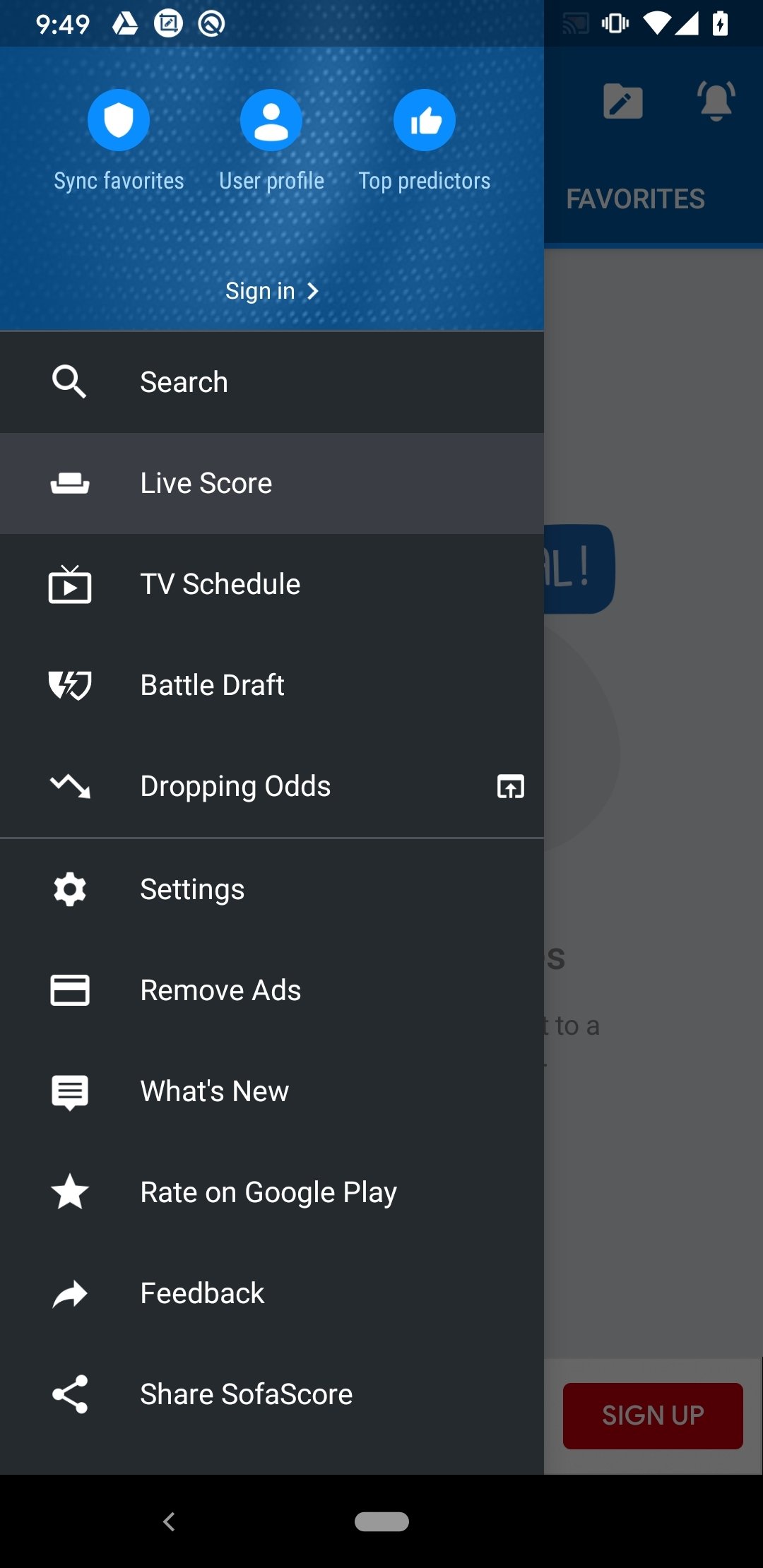
Task: Select Live Score
Action: click(x=272, y=483)
